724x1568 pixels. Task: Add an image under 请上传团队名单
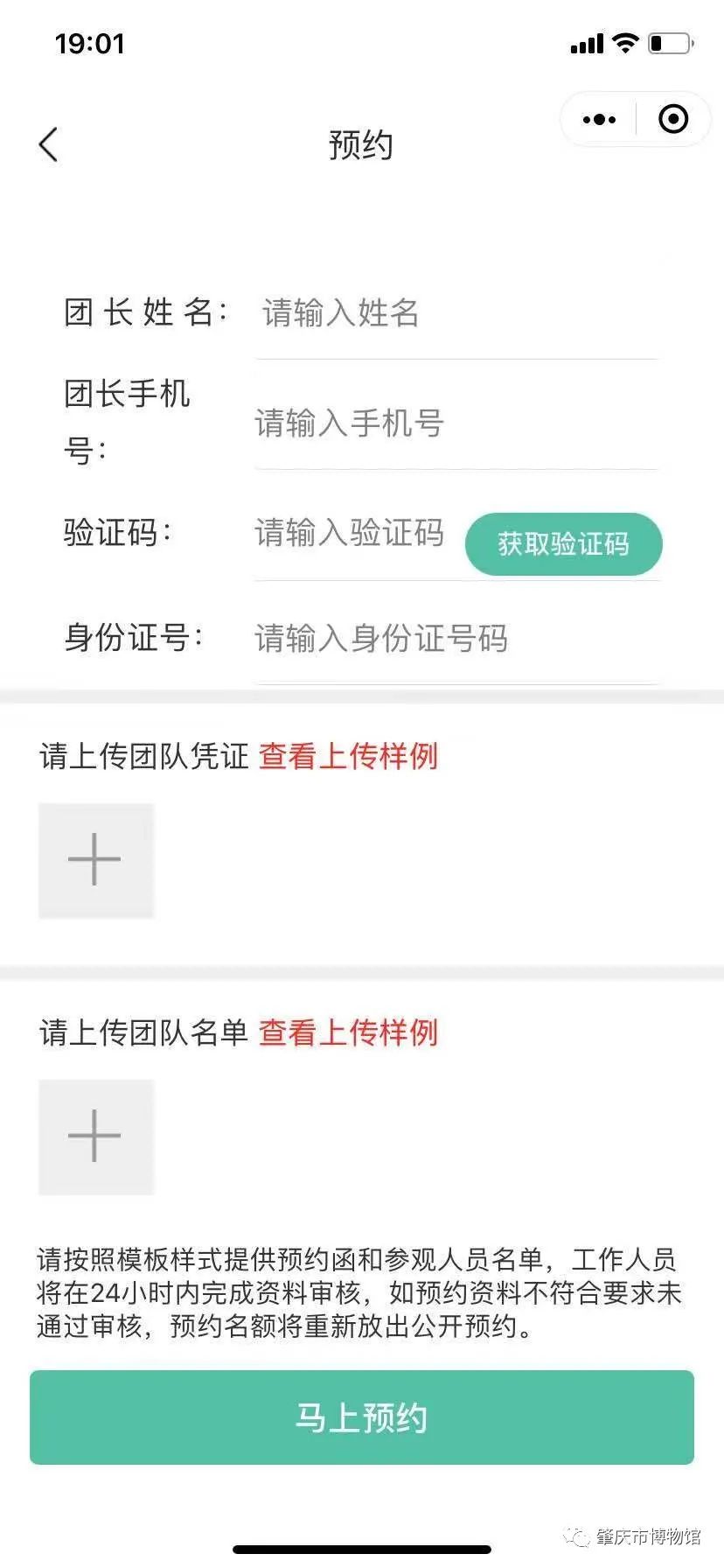point(95,1137)
